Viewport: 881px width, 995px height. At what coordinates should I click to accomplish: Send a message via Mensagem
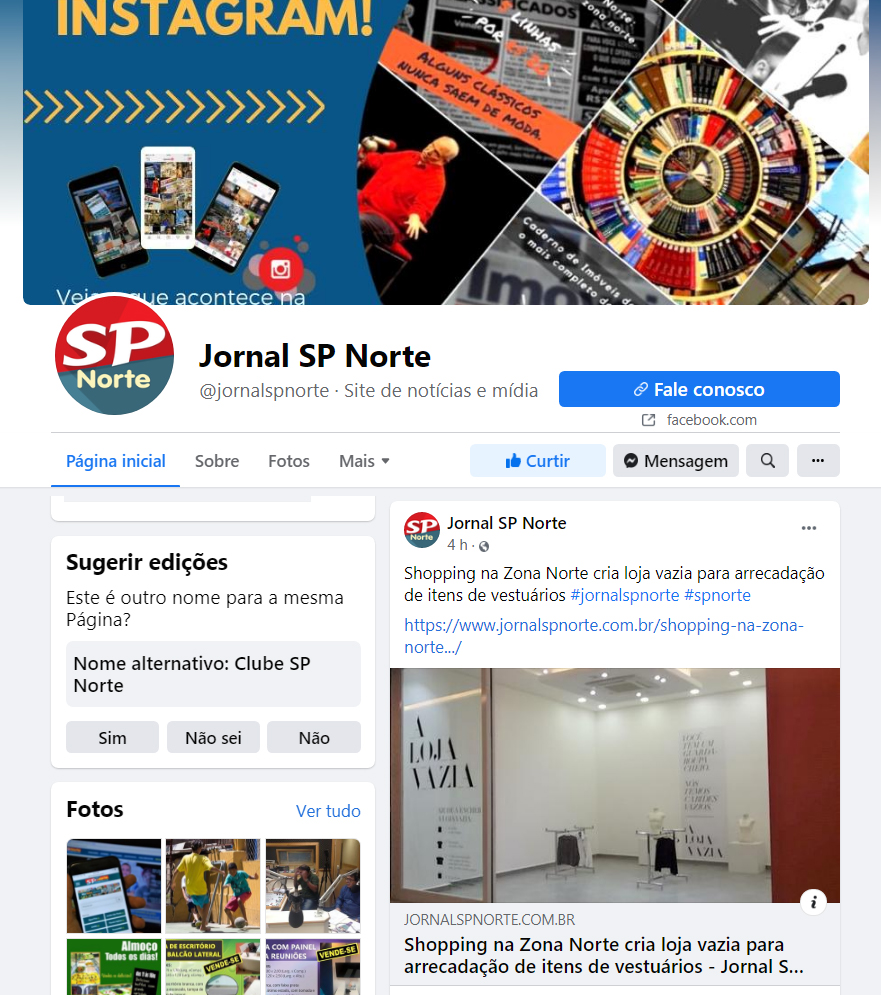tap(676, 461)
